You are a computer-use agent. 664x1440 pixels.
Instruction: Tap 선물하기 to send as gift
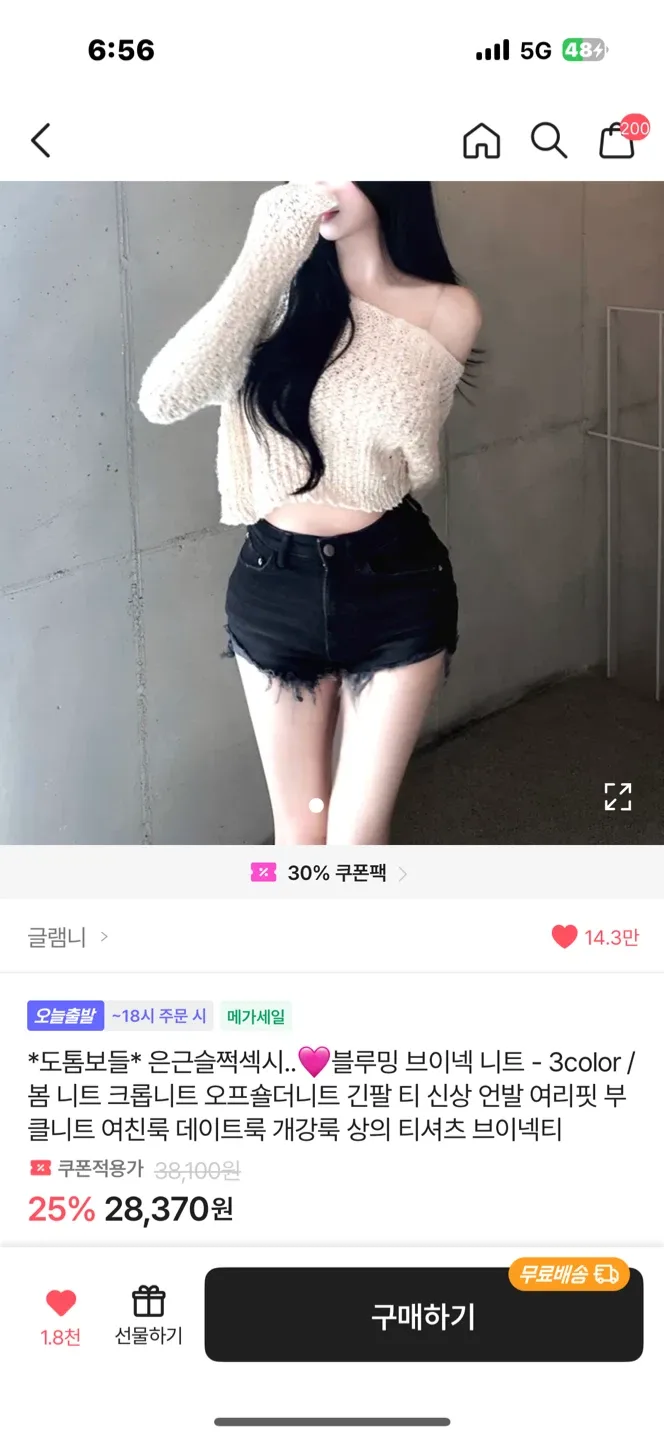[148, 1314]
